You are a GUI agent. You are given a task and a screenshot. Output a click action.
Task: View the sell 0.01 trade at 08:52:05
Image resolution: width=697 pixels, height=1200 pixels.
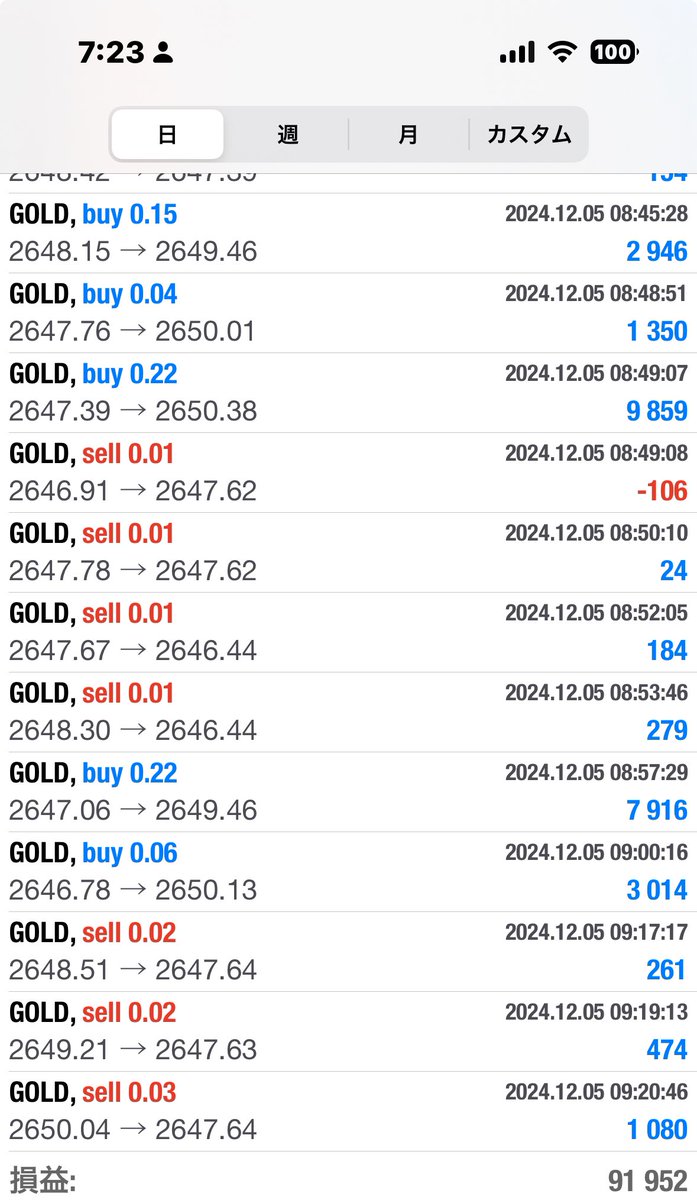click(348, 633)
